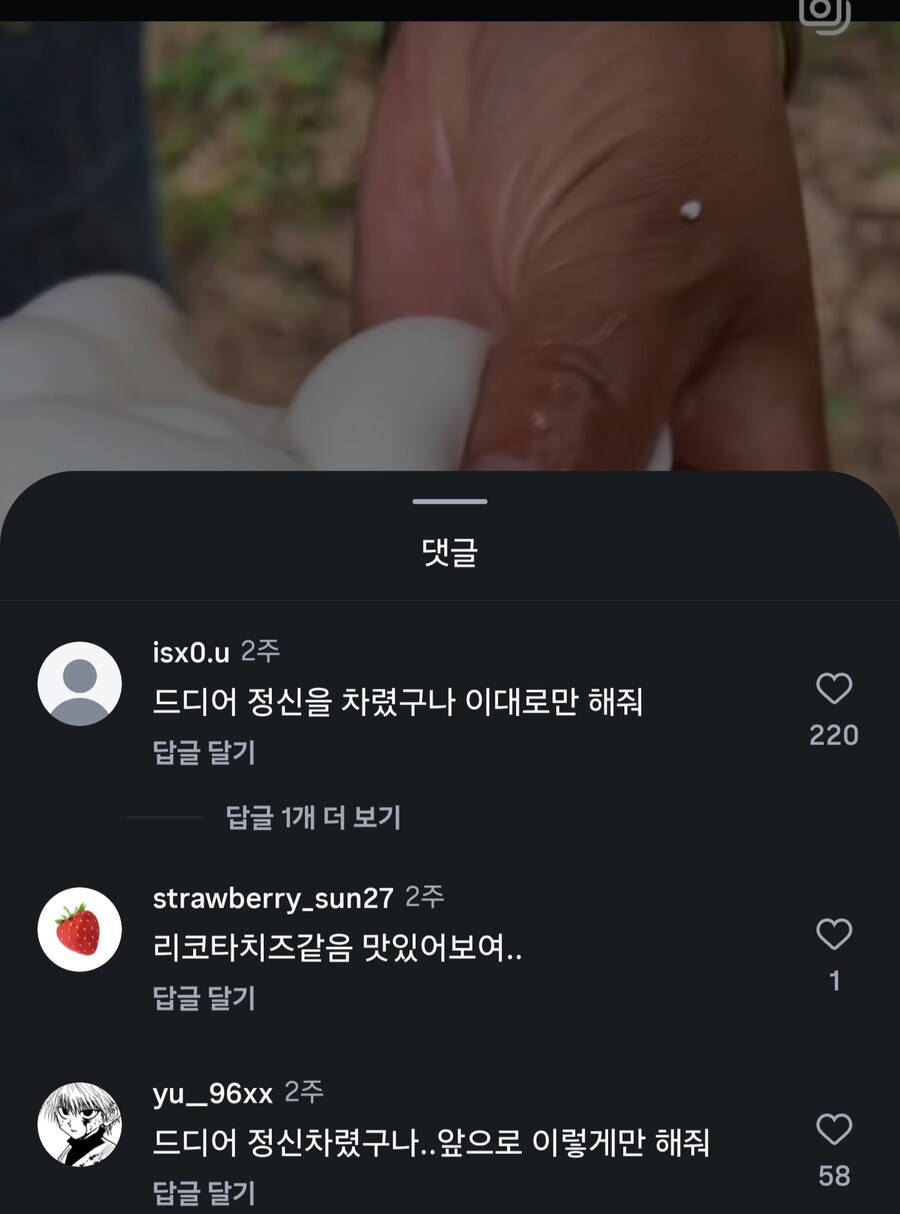Viewport: 900px width, 1214px height.
Task: Like the comment from yu__96xx
Action: pyautogui.click(x=834, y=1130)
